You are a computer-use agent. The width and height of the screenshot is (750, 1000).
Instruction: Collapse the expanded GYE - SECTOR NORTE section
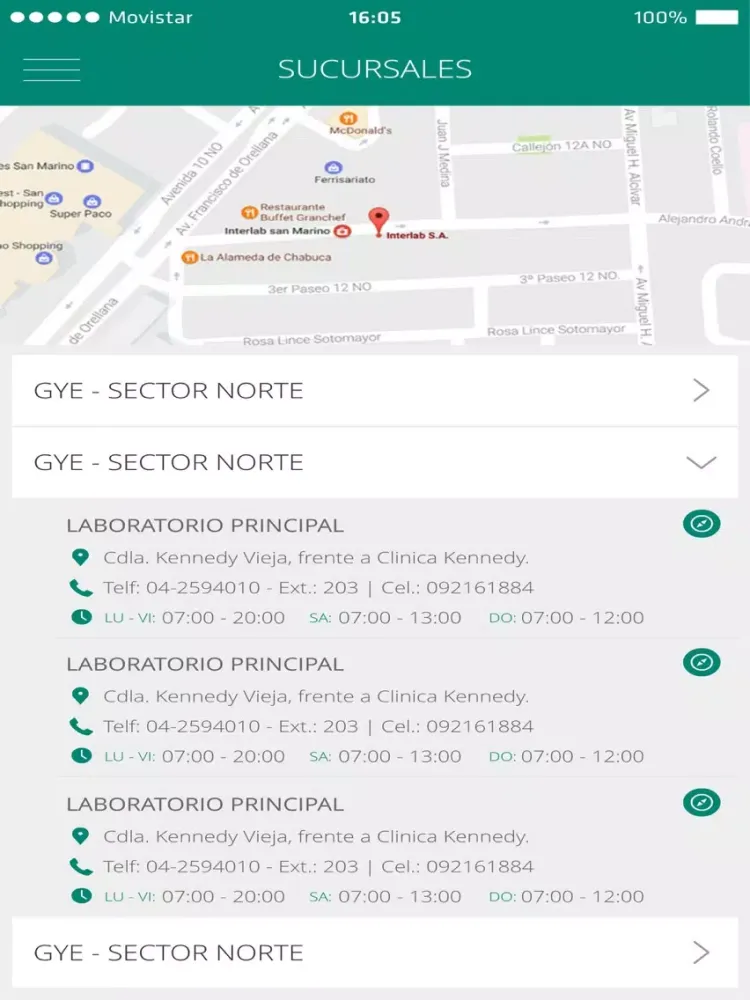pos(701,462)
